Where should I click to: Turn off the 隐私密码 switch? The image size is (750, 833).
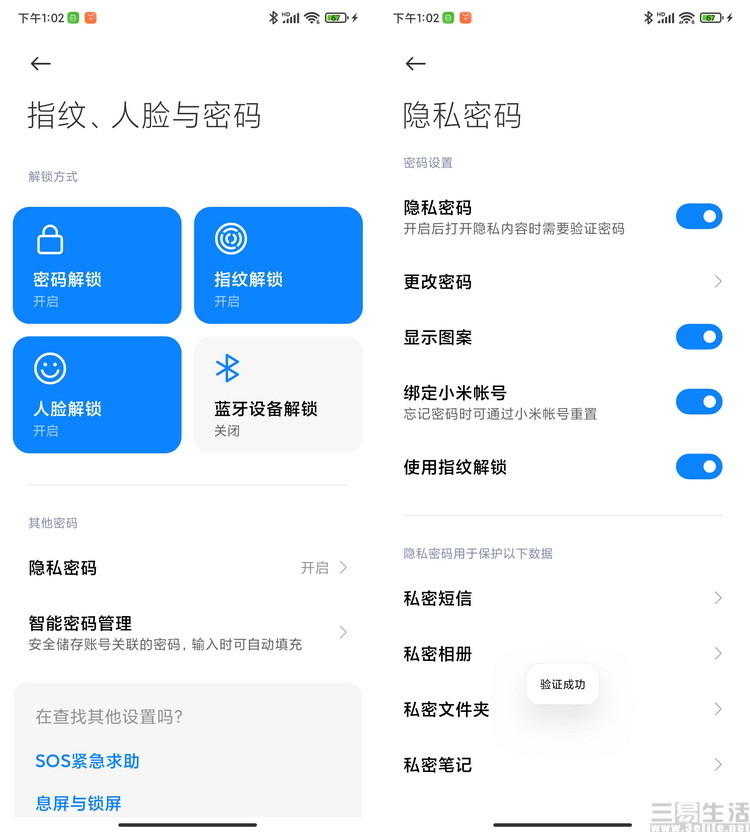[698, 216]
